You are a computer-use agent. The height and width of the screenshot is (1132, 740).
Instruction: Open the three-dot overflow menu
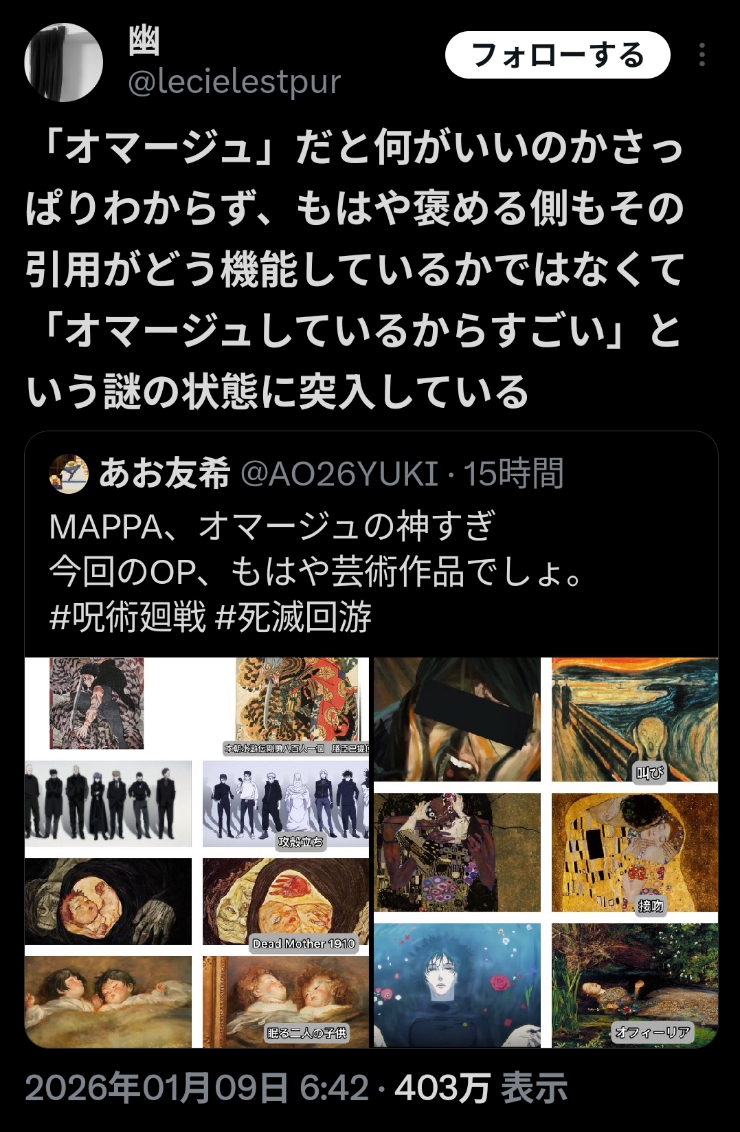703,55
